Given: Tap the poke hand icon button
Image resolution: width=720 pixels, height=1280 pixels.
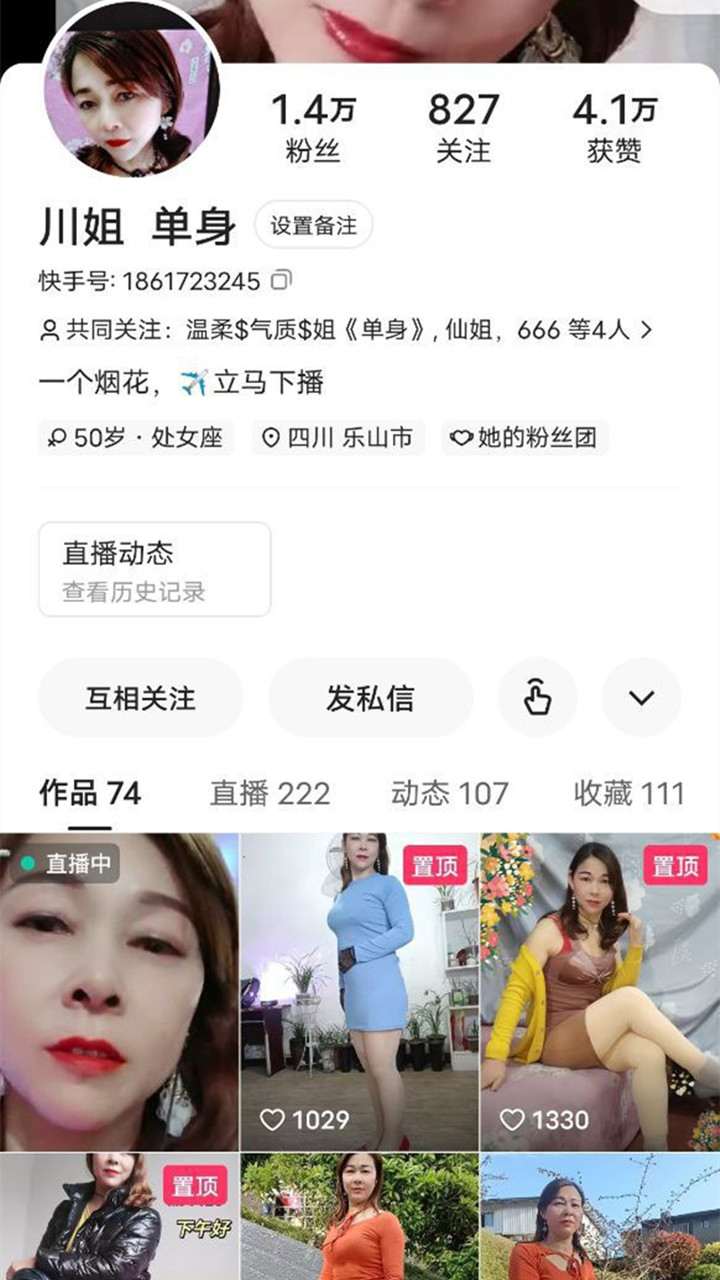Looking at the screenshot, I should point(538,698).
